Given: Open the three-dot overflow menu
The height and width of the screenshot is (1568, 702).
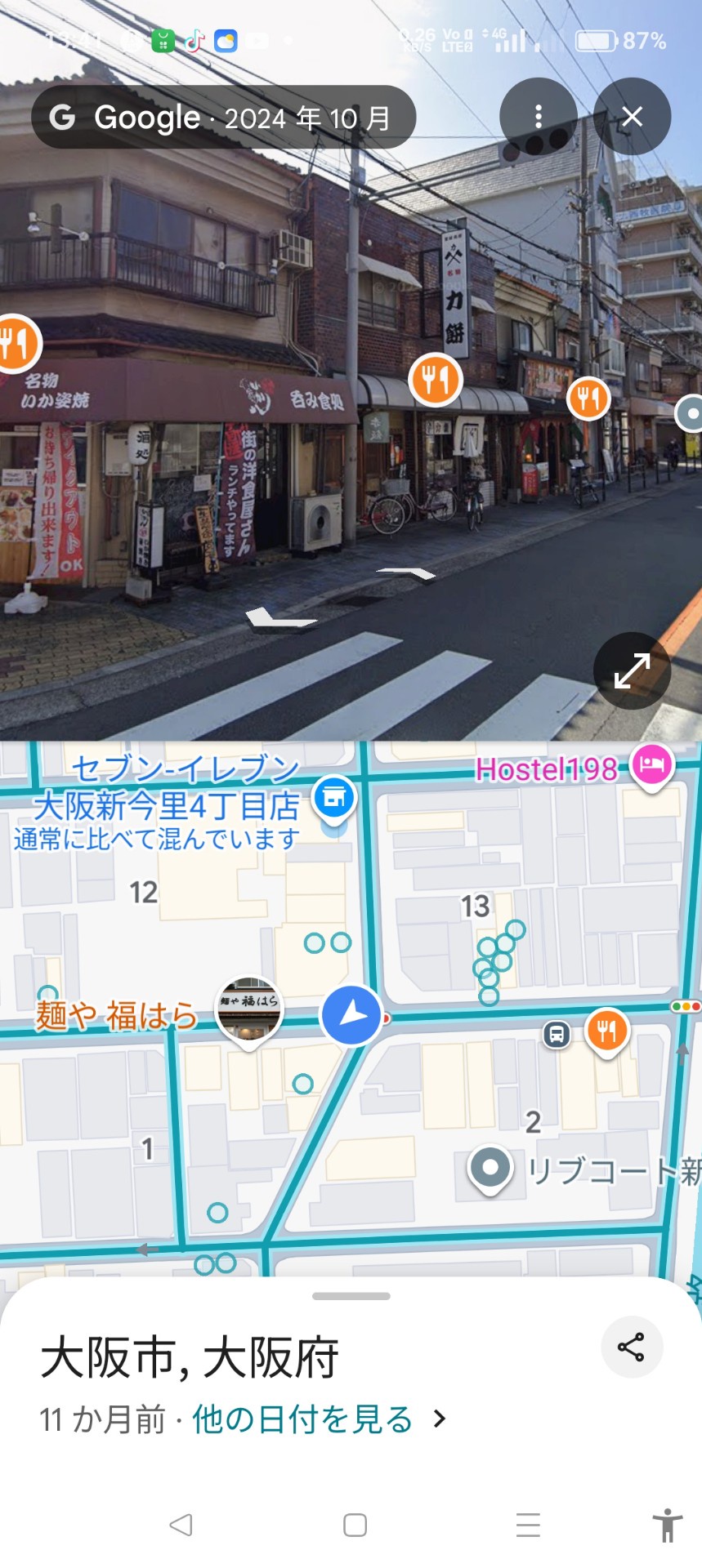Looking at the screenshot, I should click(538, 117).
